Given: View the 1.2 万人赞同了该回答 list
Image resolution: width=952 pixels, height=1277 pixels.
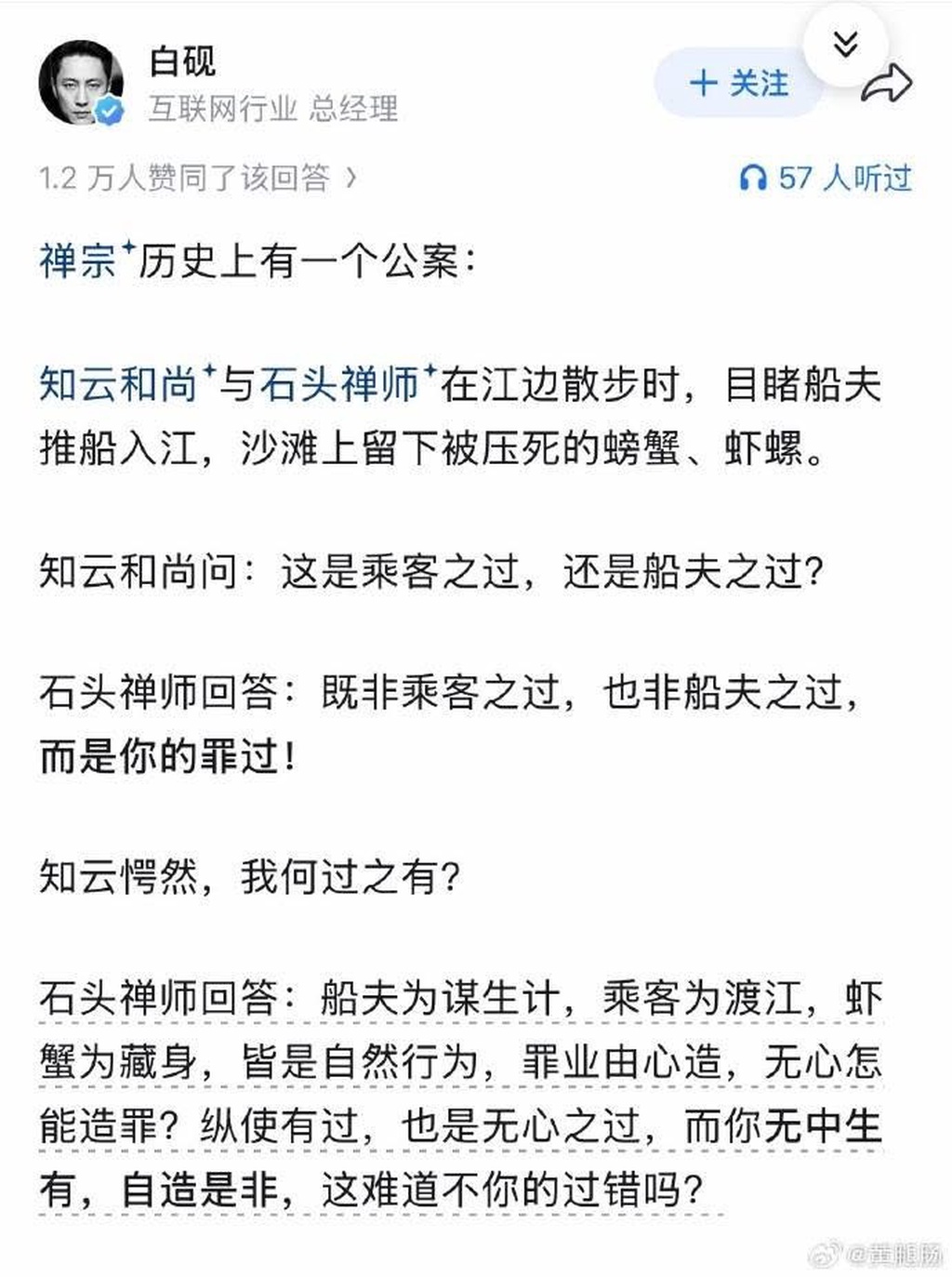Looking at the screenshot, I should [x=197, y=177].
